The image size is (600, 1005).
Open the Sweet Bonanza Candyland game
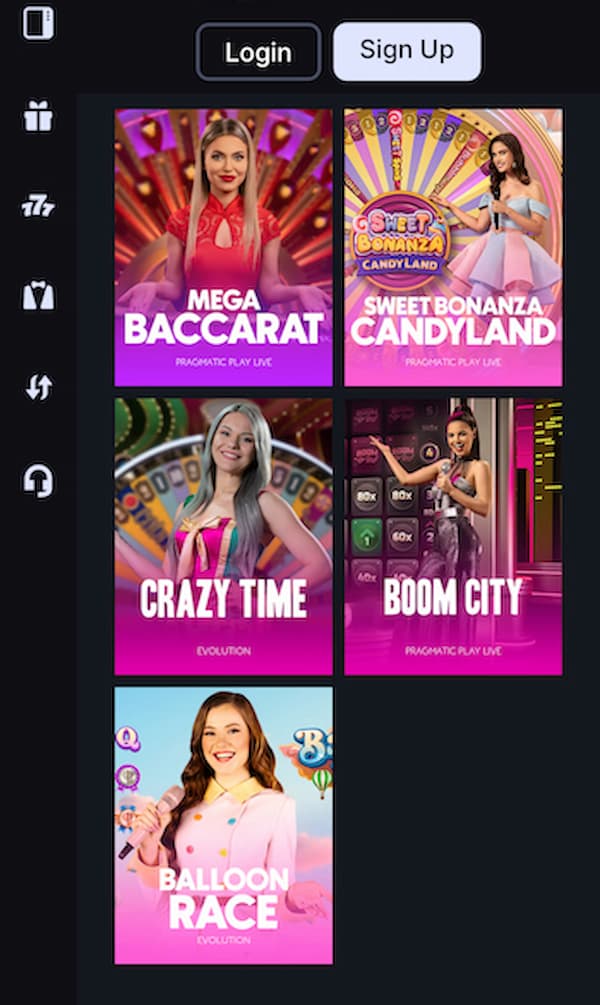(x=453, y=247)
